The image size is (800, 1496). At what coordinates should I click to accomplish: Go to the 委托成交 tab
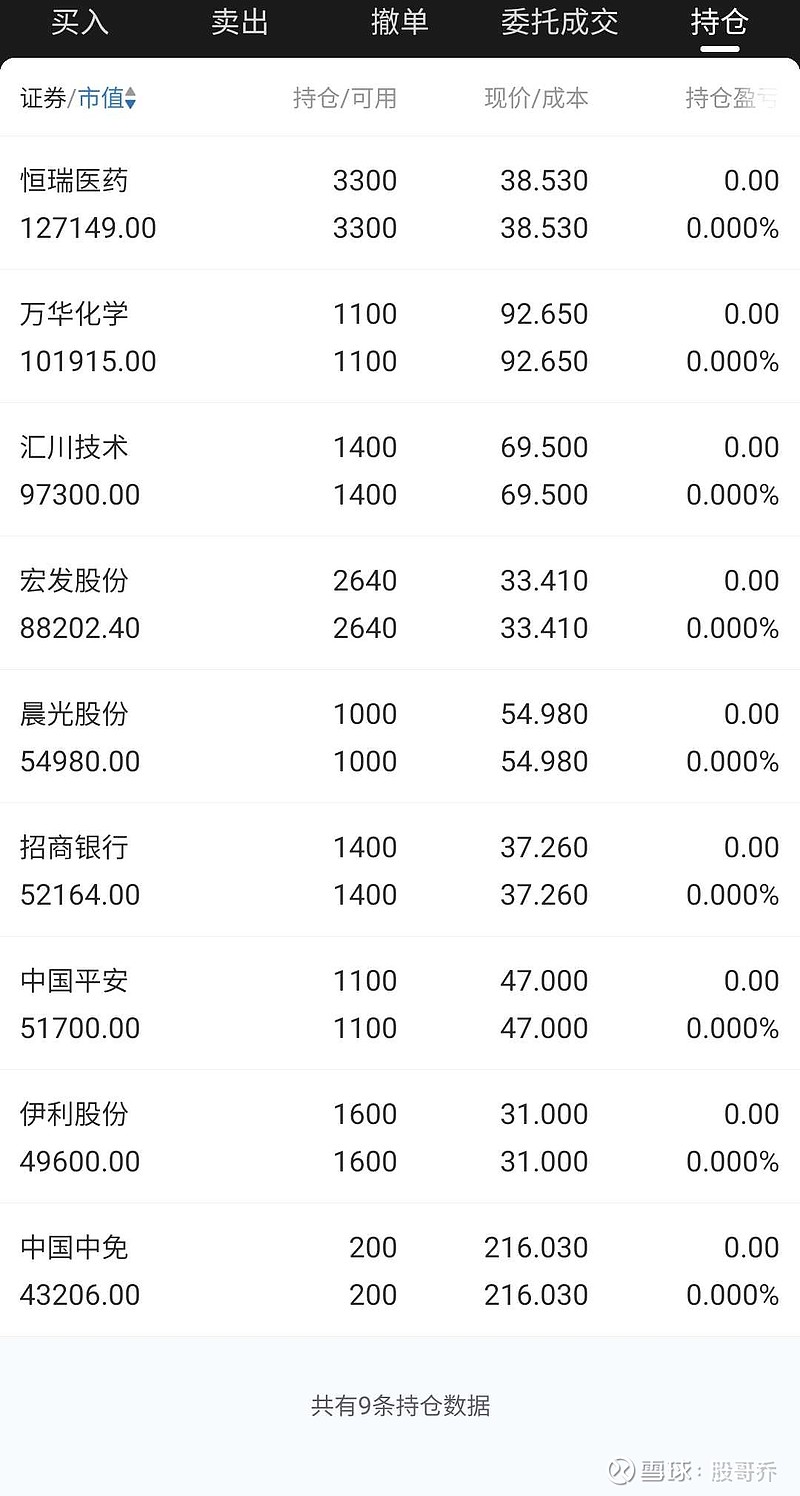point(560,22)
